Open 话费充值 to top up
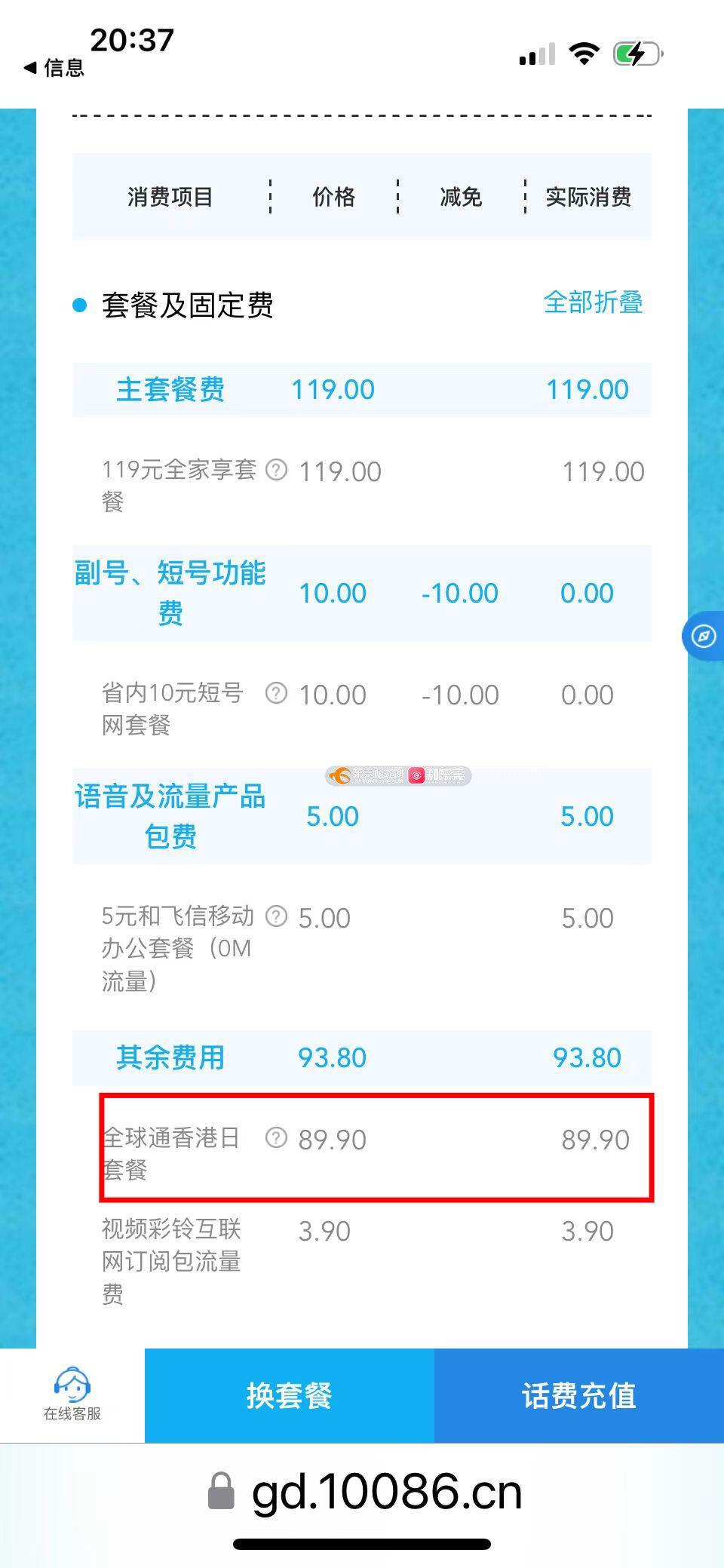 pos(579,1395)
